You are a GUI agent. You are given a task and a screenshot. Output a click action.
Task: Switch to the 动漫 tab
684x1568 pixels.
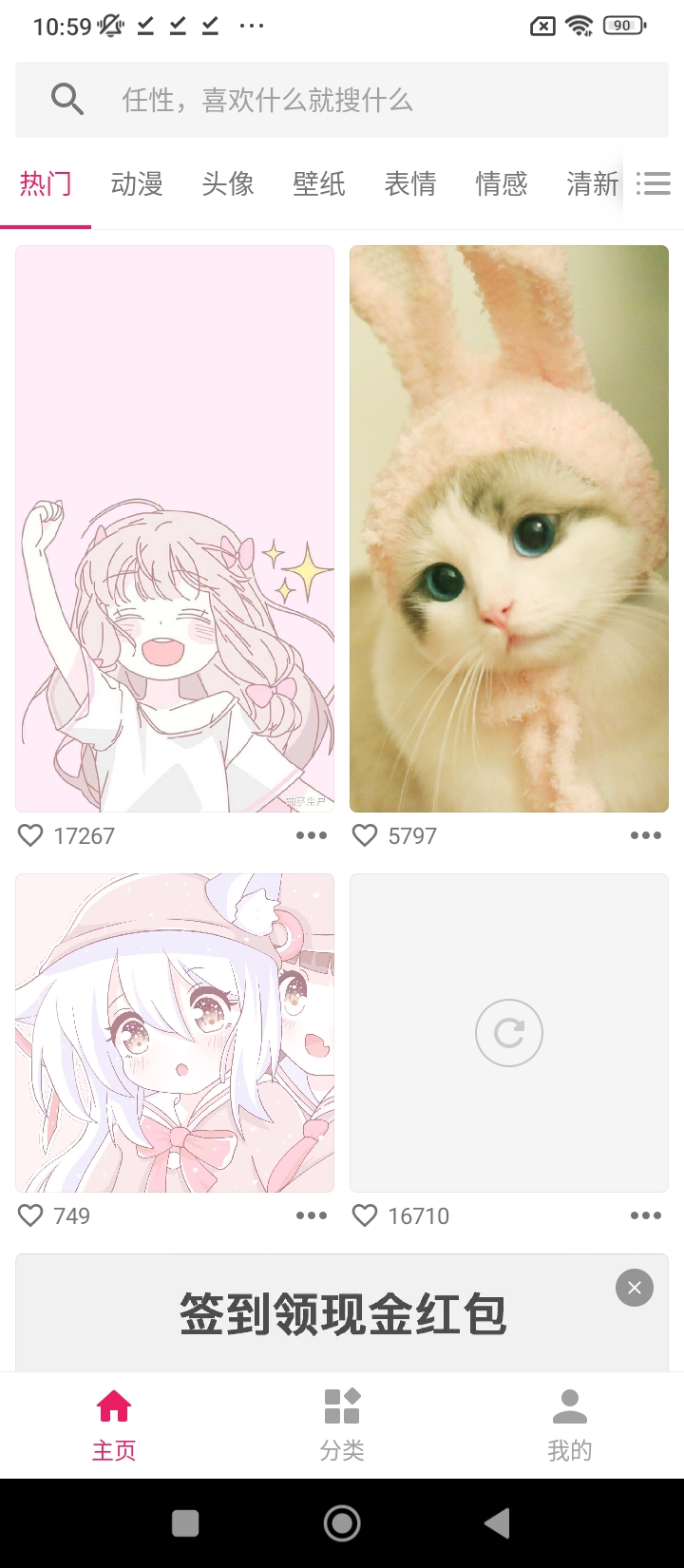click(137, 183)
